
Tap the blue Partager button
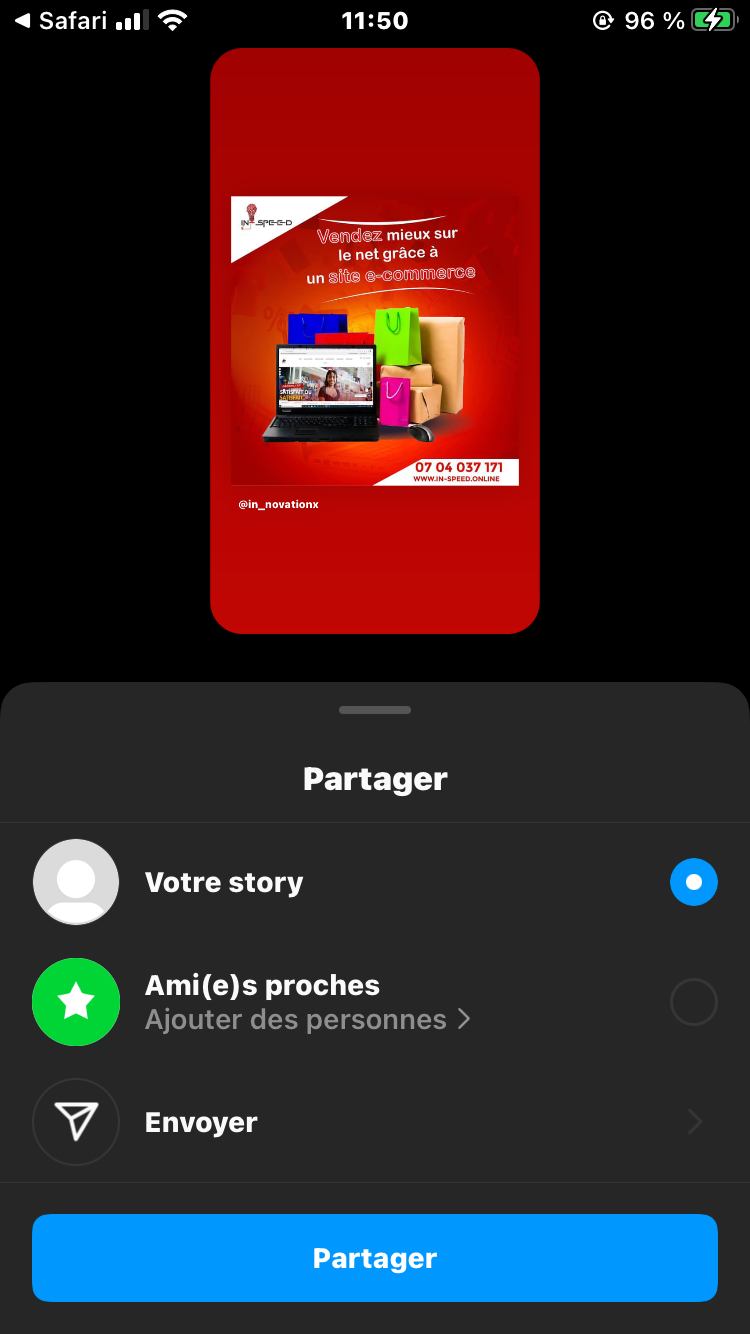tap(374, 1258)
